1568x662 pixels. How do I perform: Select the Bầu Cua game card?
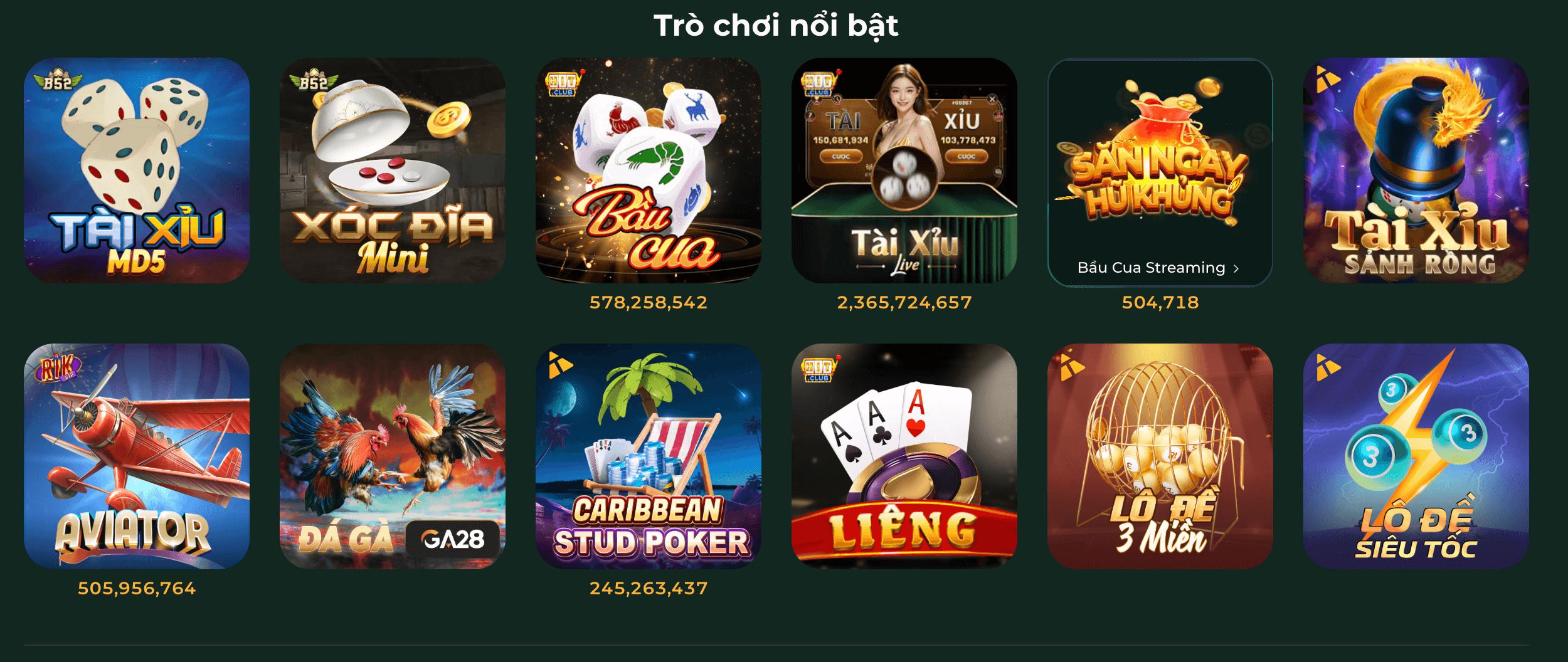[649, 171]
